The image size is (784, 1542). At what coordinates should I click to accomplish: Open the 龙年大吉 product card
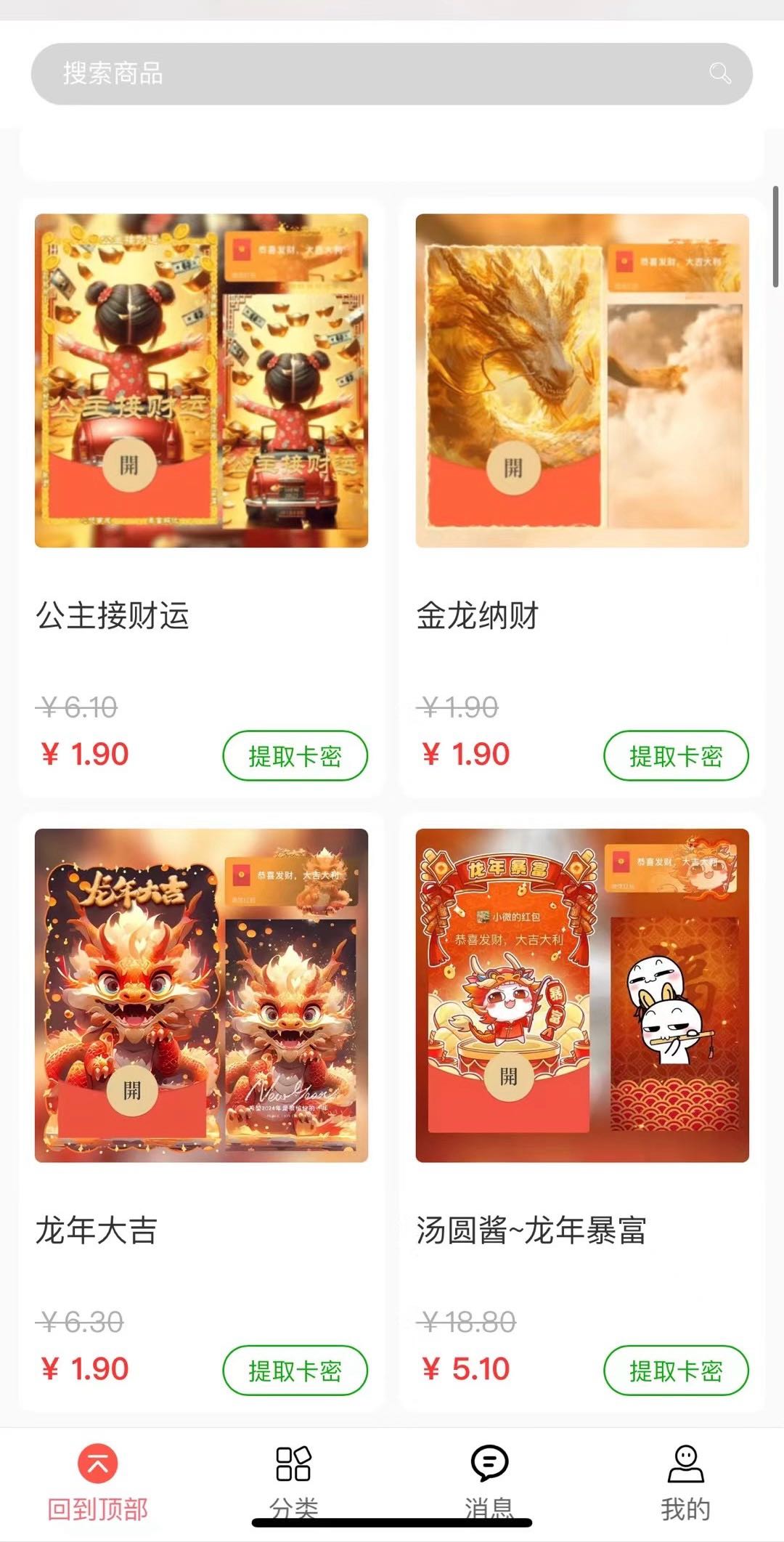201,995
